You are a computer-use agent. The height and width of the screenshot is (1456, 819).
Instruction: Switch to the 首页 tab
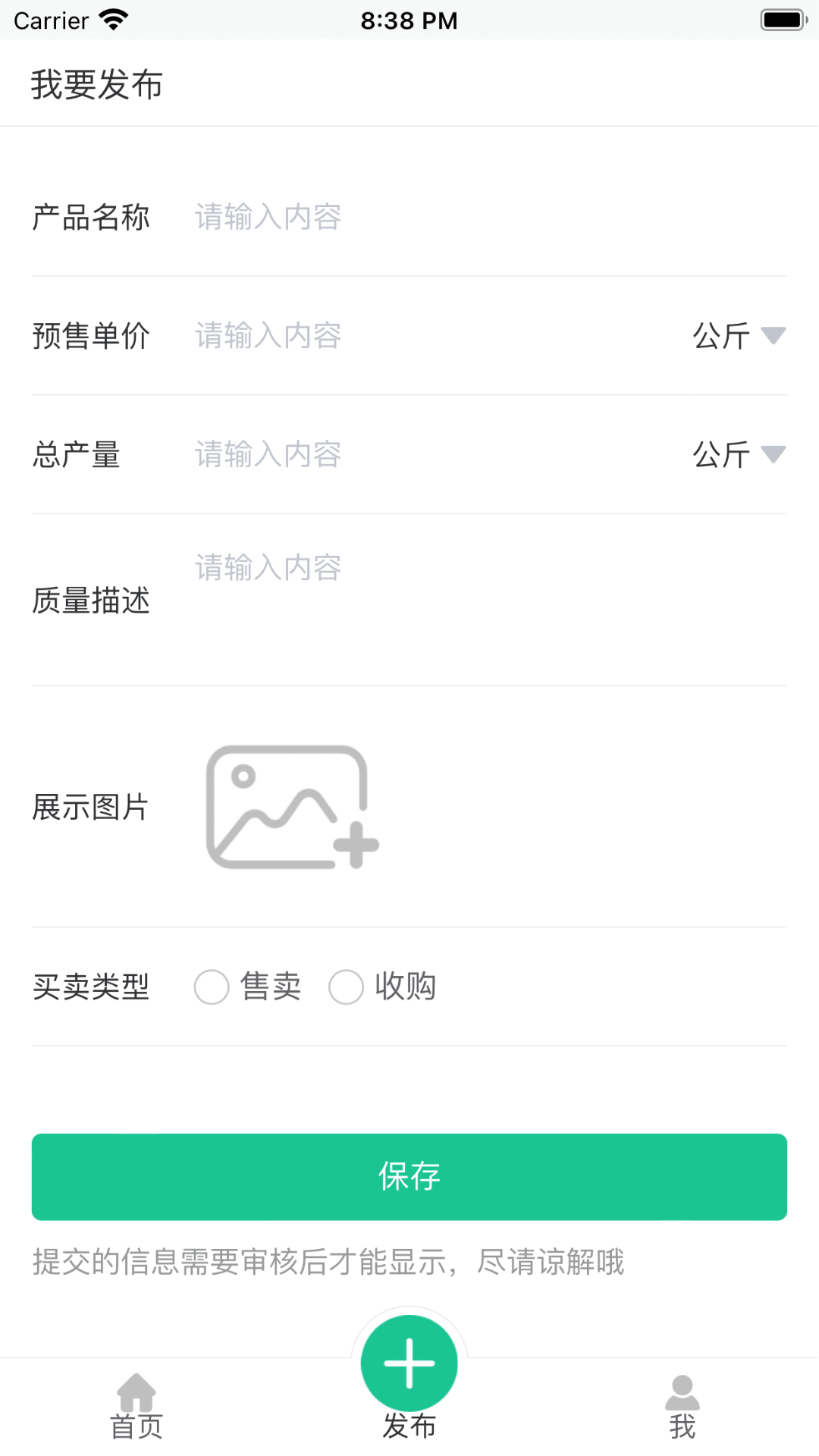[136, 1407]
